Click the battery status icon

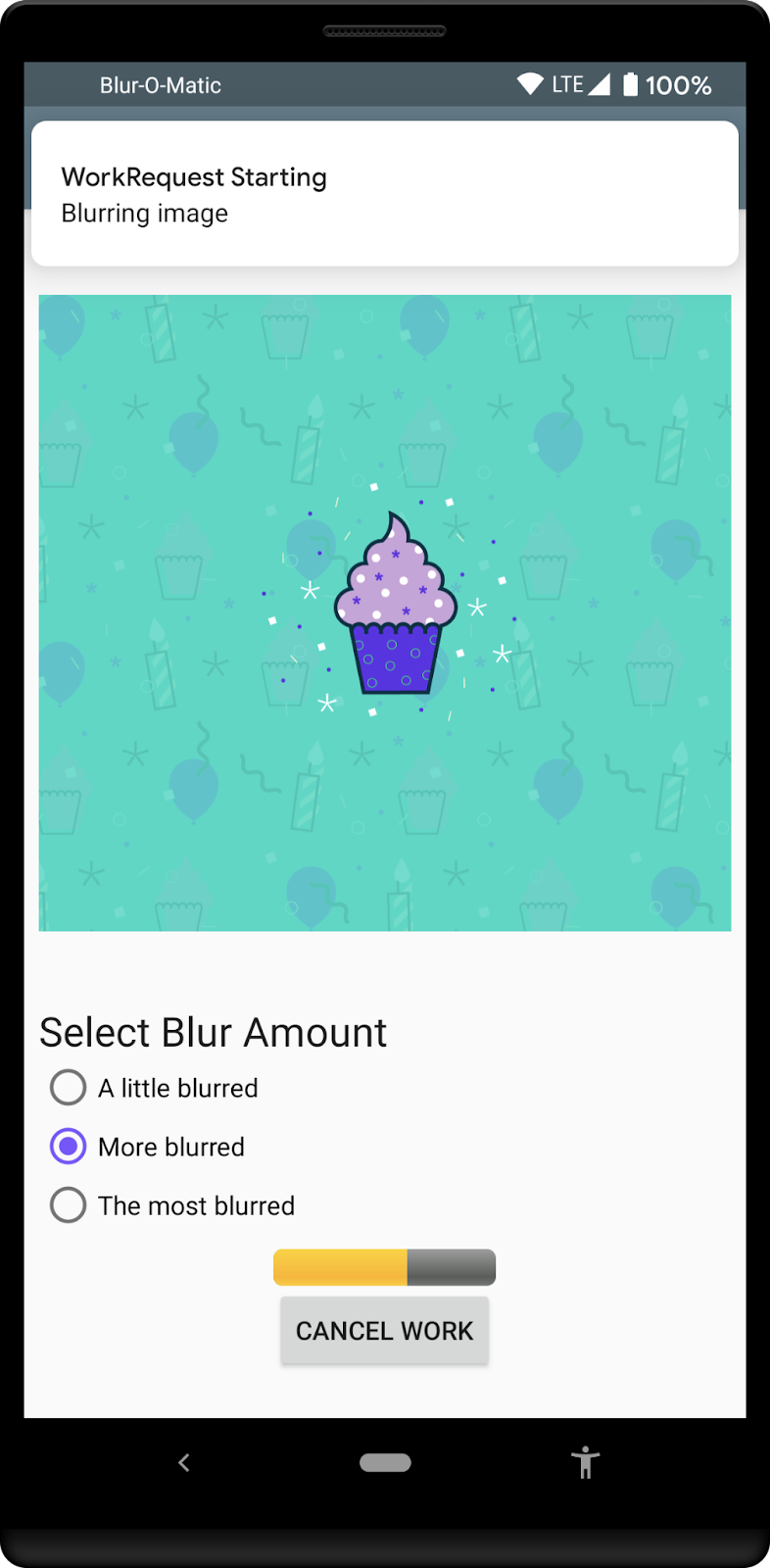[x=632, y=84]
